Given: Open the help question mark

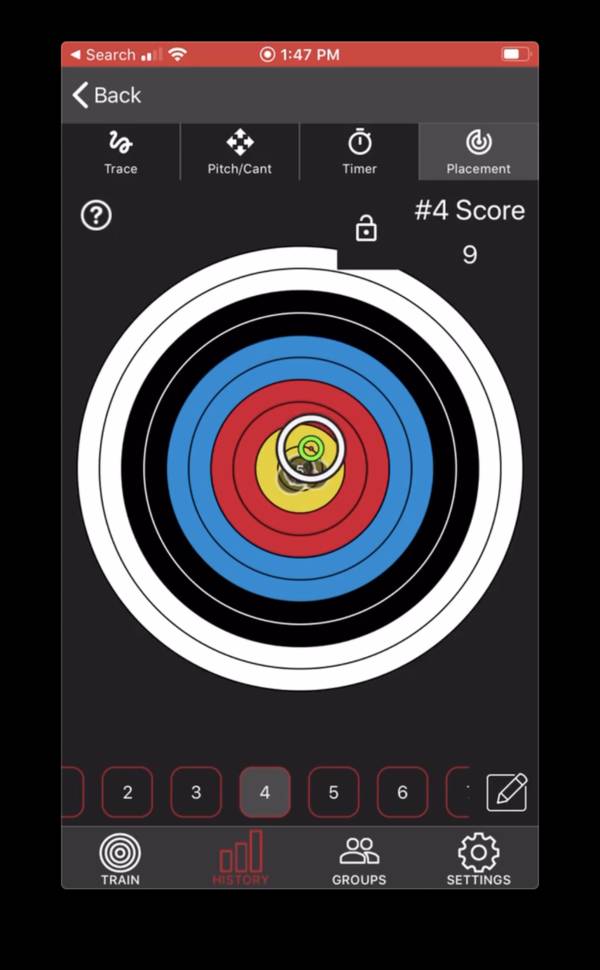Looking at the screenshot, I should pos(96,215).
